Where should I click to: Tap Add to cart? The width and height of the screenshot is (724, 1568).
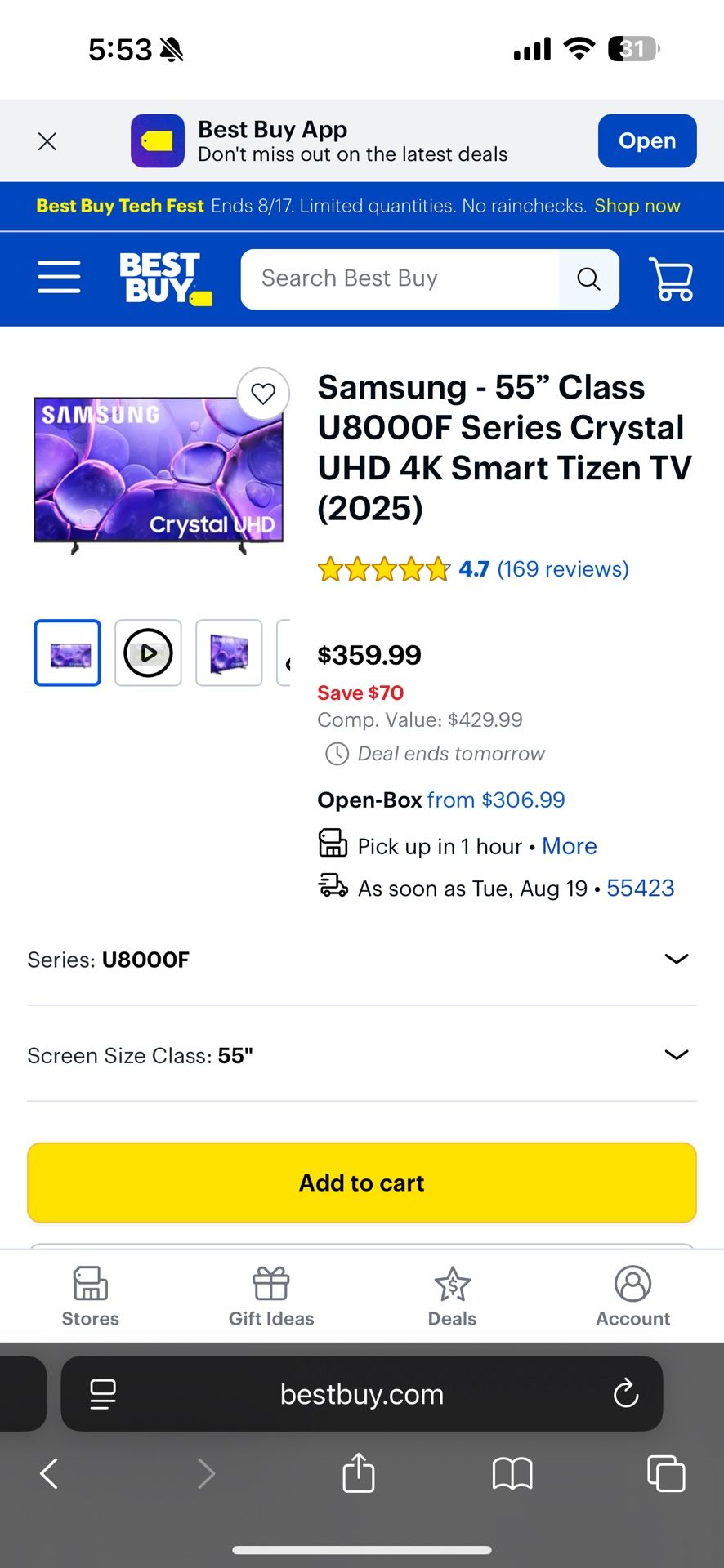[362, 1183]
